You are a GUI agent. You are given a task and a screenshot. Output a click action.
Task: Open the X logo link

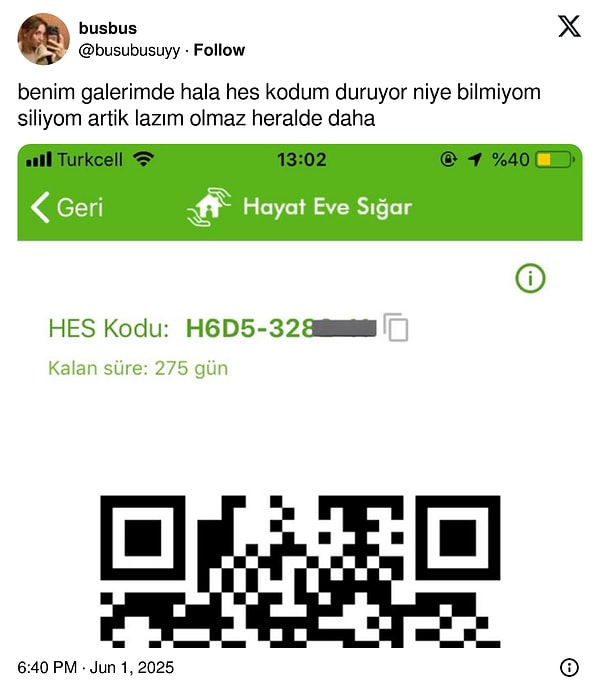569,27
